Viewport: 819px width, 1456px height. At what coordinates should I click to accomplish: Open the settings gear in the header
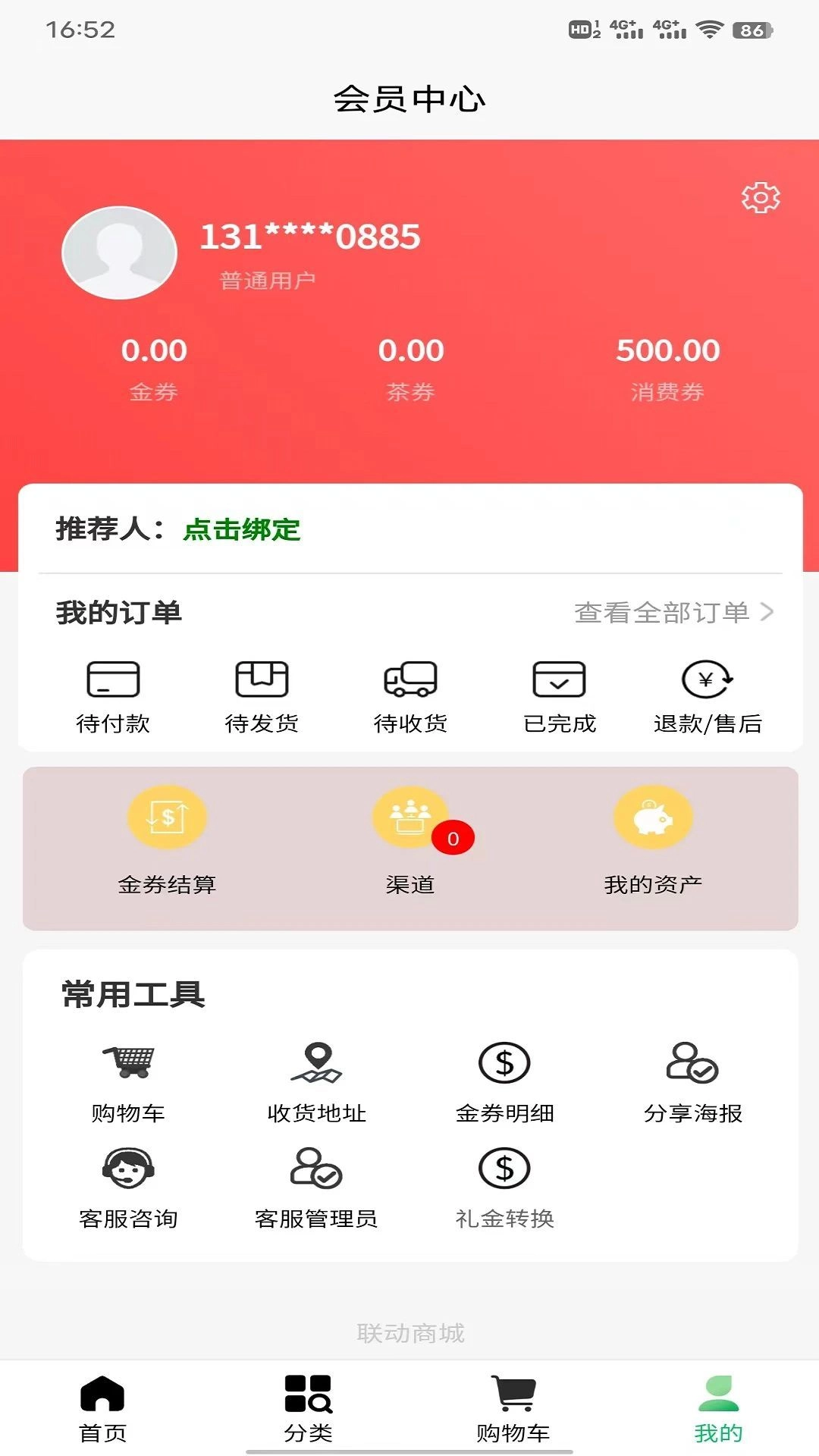point(761,197)
